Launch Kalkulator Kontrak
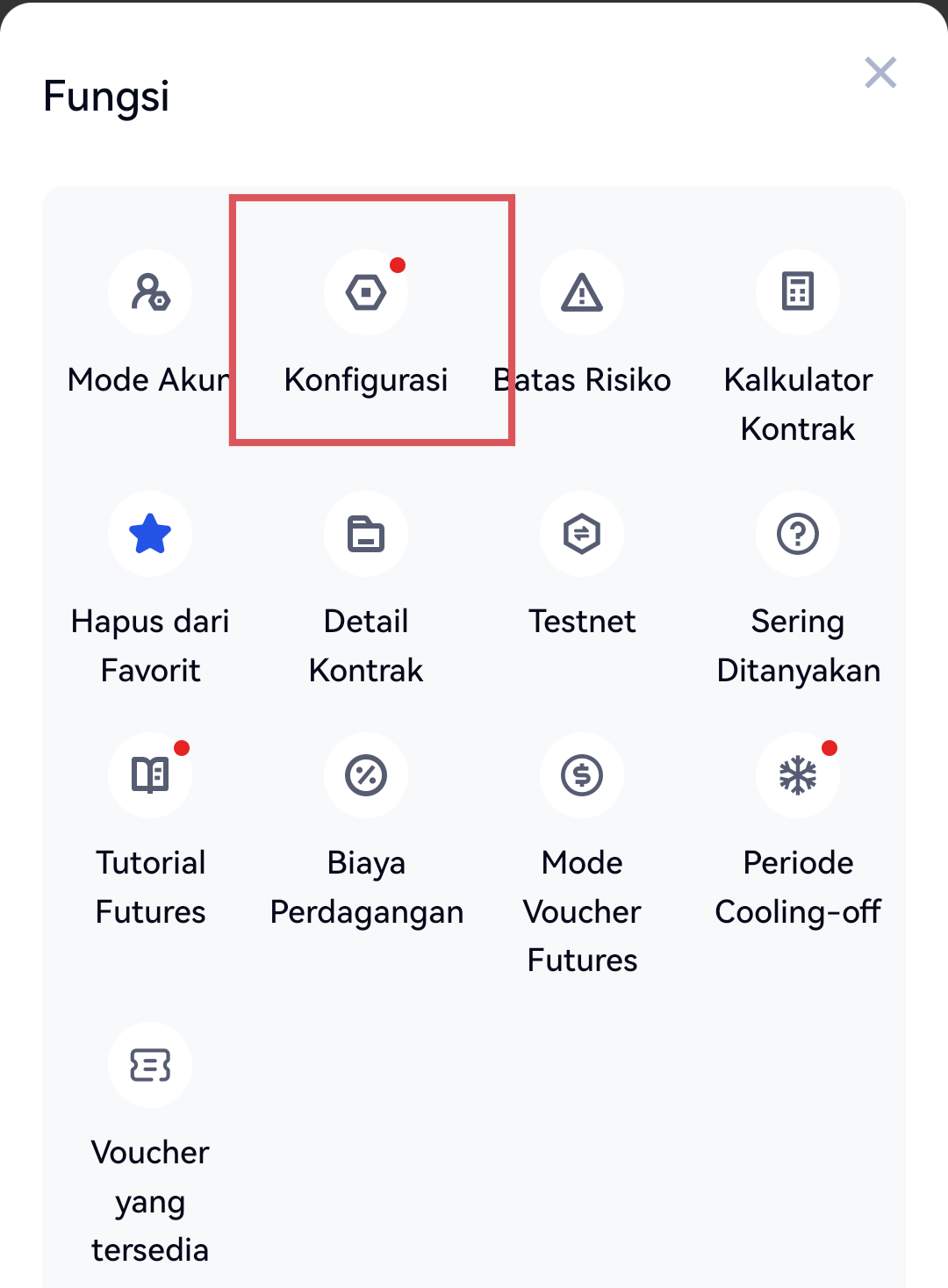Screen dimensions: 948x1288 [798, 293]
